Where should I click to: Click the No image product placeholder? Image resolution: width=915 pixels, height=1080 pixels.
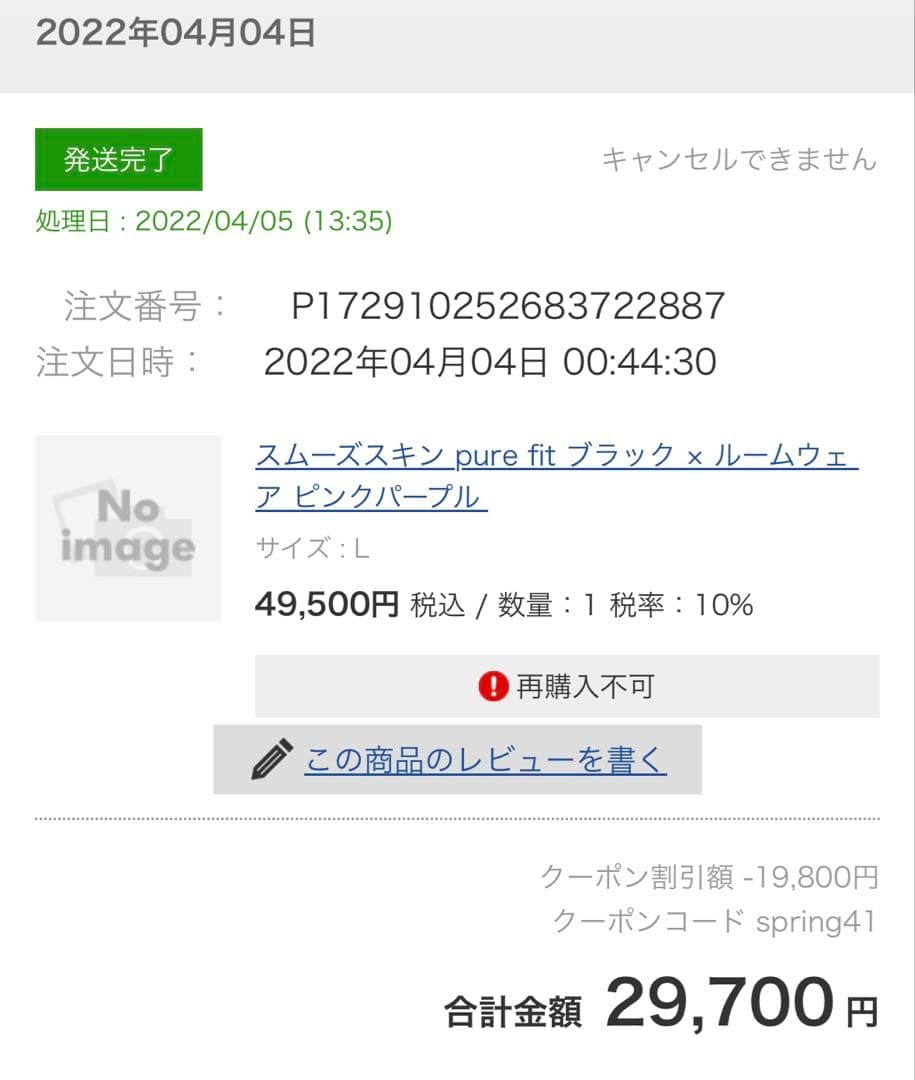pyautogui.click(x=128, y=527)
